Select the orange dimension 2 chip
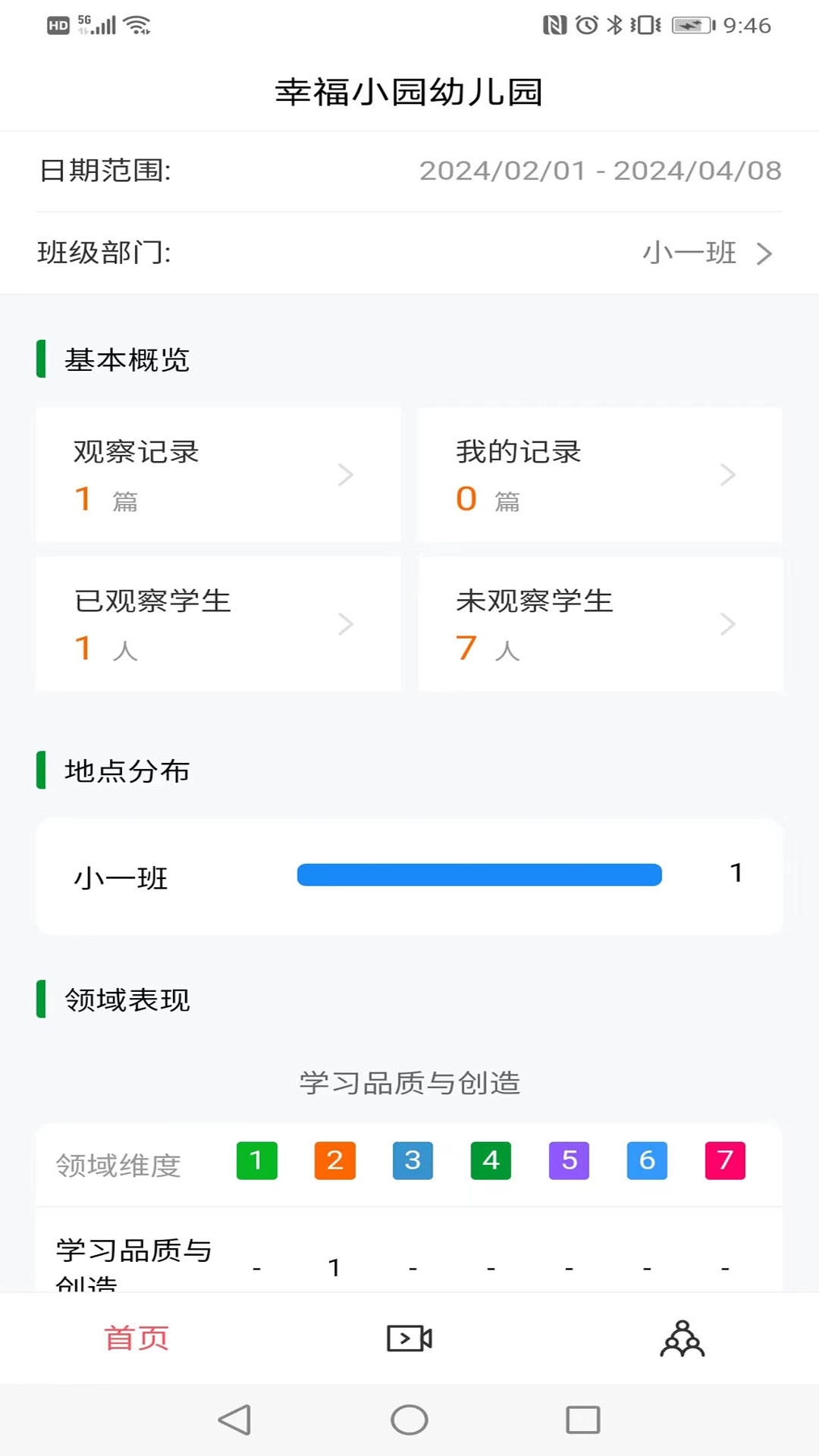Viewport: 819px width, 1456px height. click(334, 1160)
